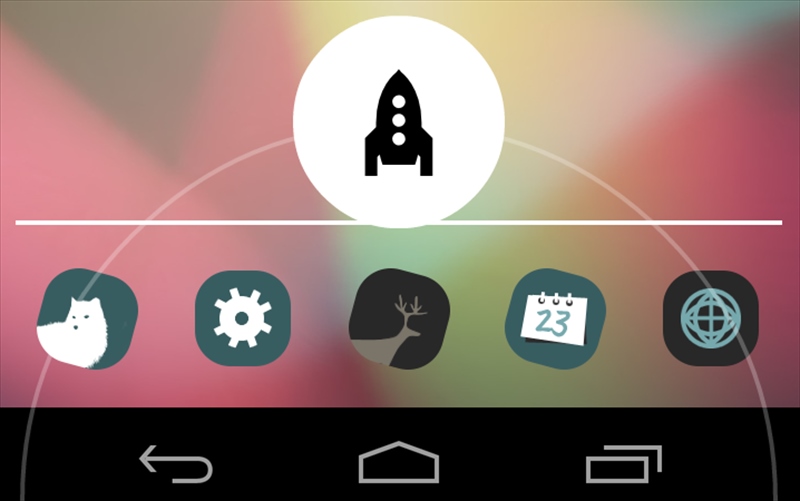The image size is (800, 501).
Task: Show recent apps from the navigation bar
Action: [623, 463]
